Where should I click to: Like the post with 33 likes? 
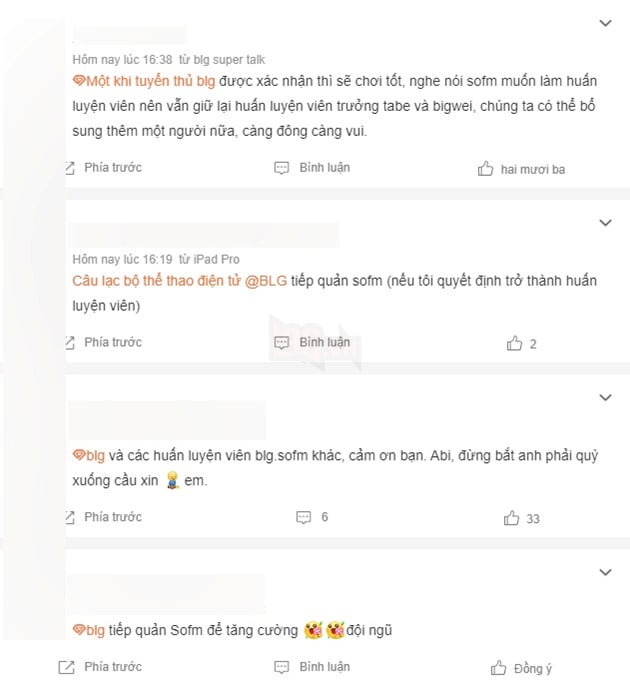pyautogui.click(x=521, y=518)
